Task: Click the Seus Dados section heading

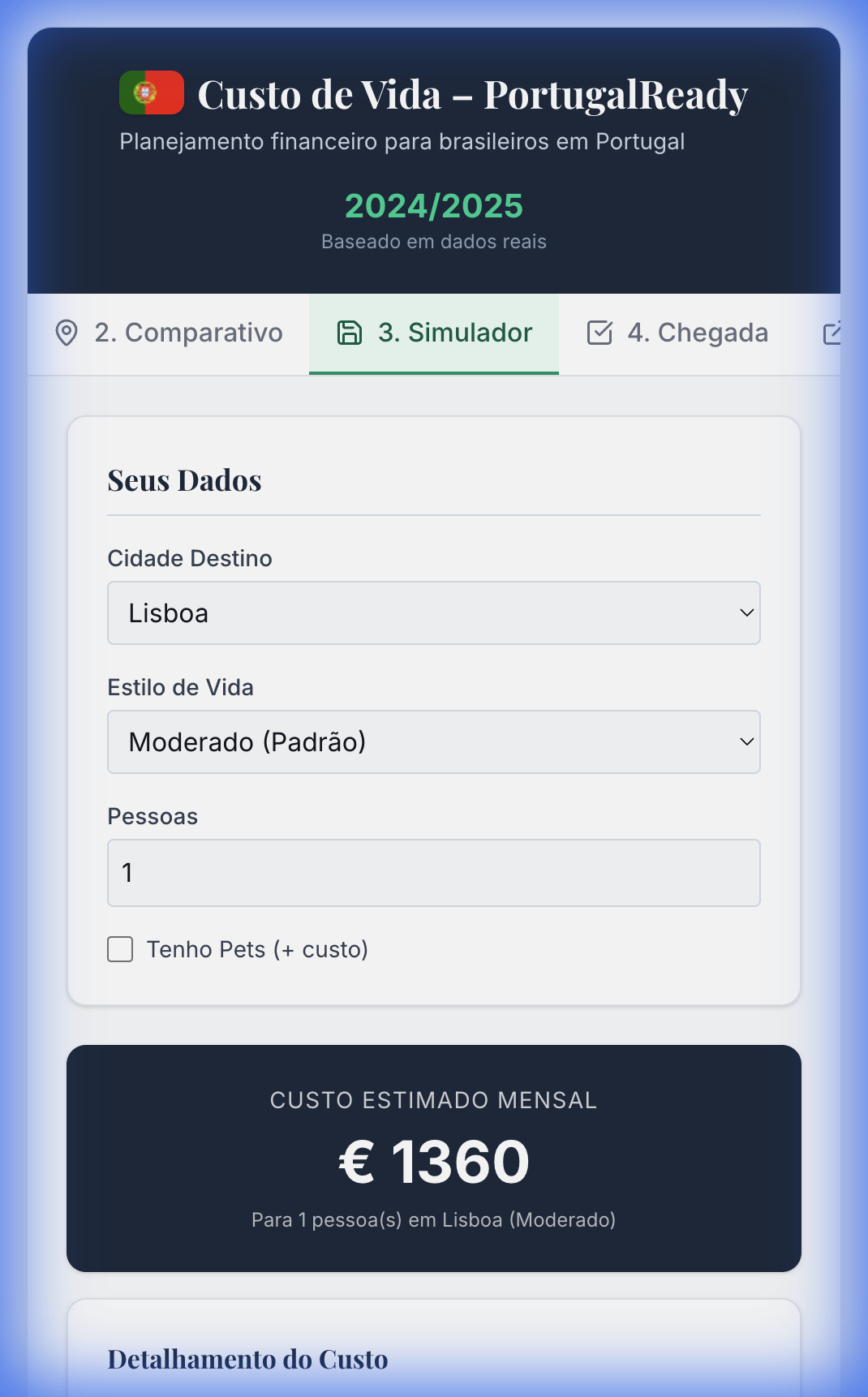Action: click(x=184, y=479)
